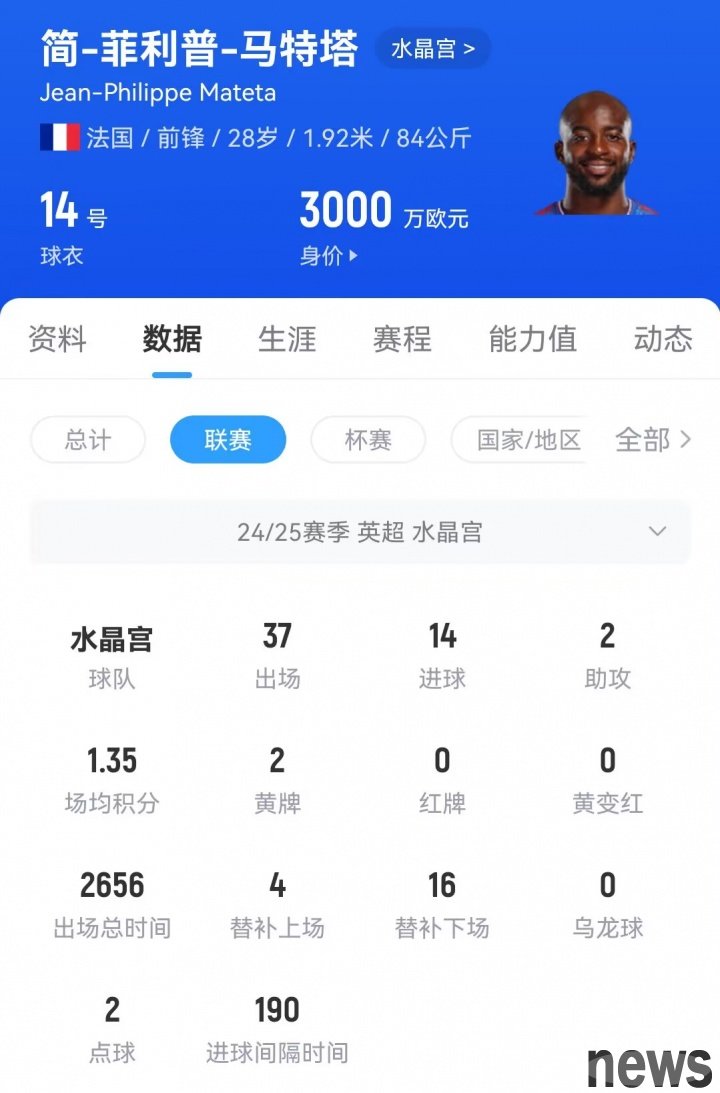Filter stats by 杯赛
720x1093 pixels.
tap(368, 440)
